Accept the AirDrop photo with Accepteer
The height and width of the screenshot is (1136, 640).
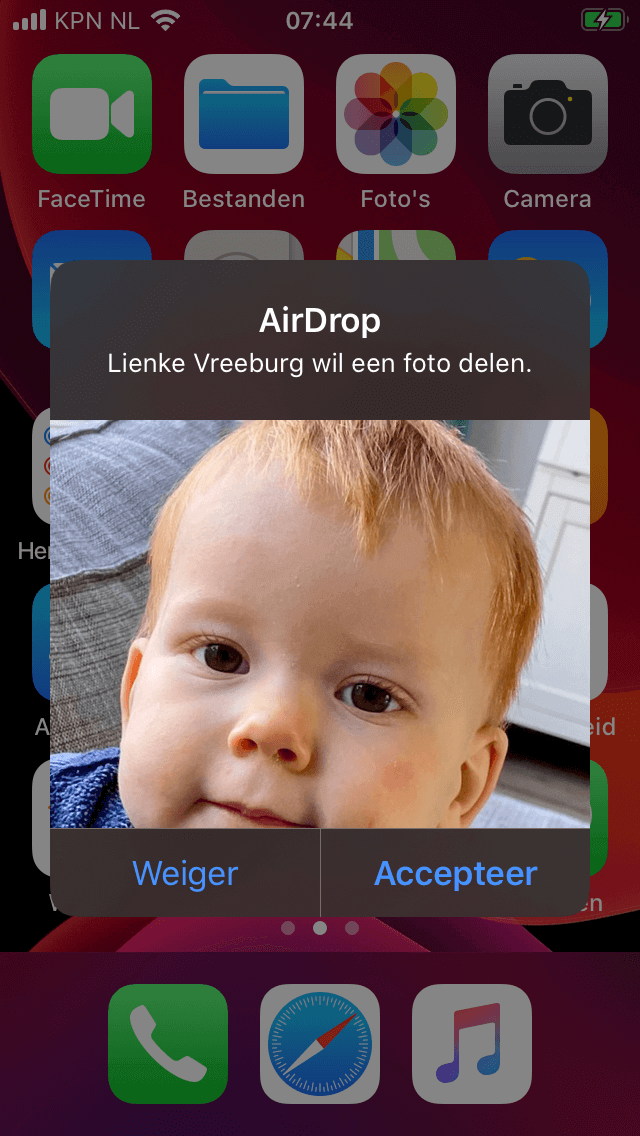pos(455,873)
